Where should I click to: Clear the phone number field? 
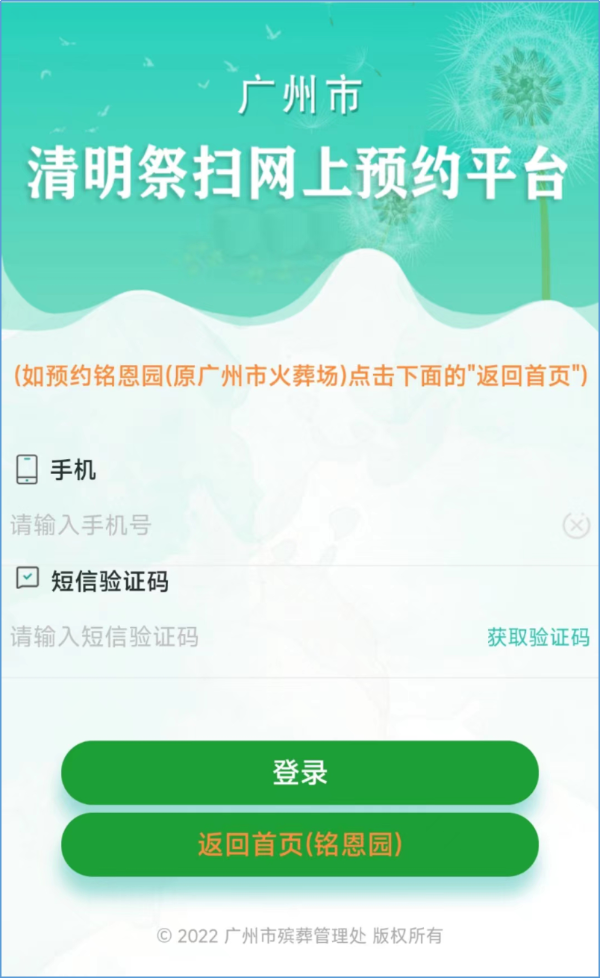pos(576,524)
